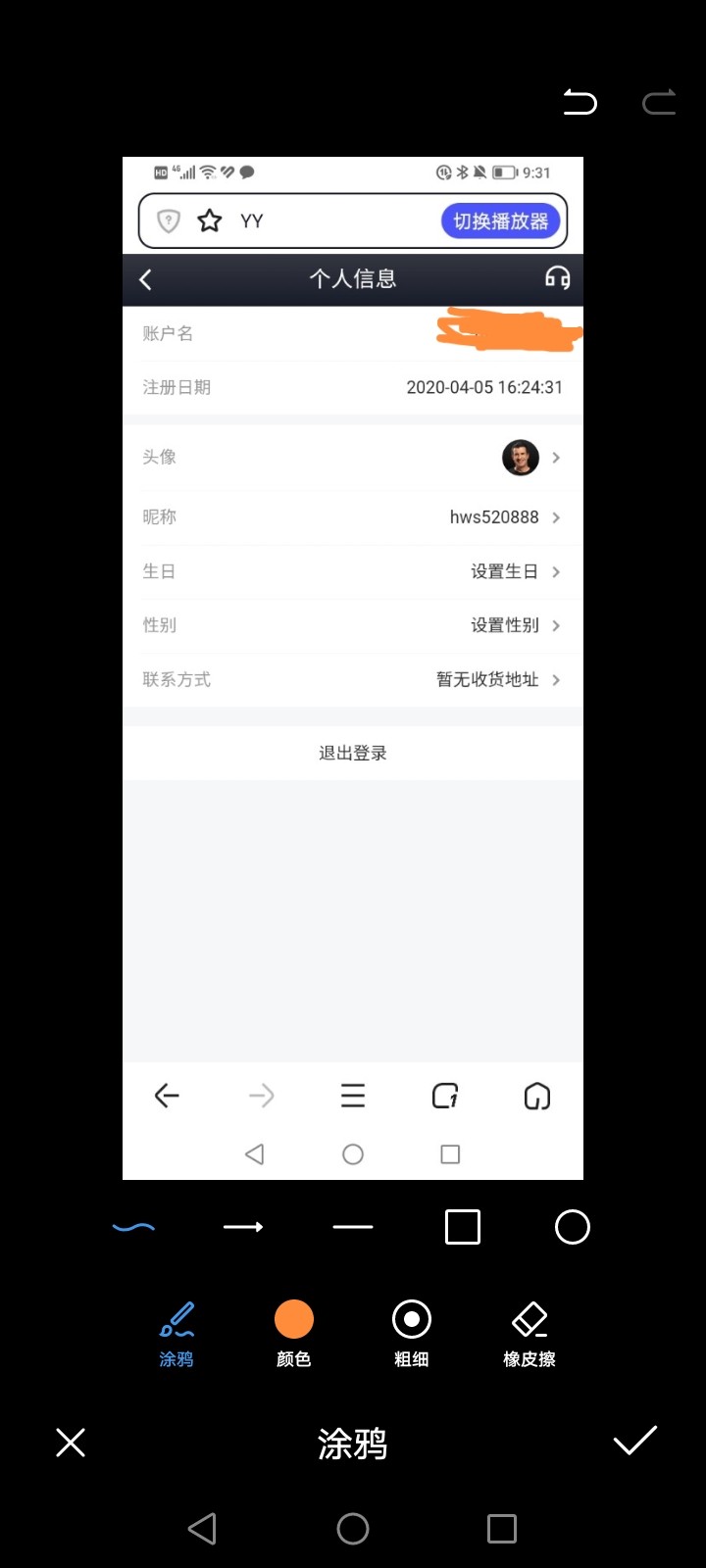Cancel doodle editing with the X
The height and width of the screenshot is (1568, 706).
pyautogui.click(x=71, y=1443)
